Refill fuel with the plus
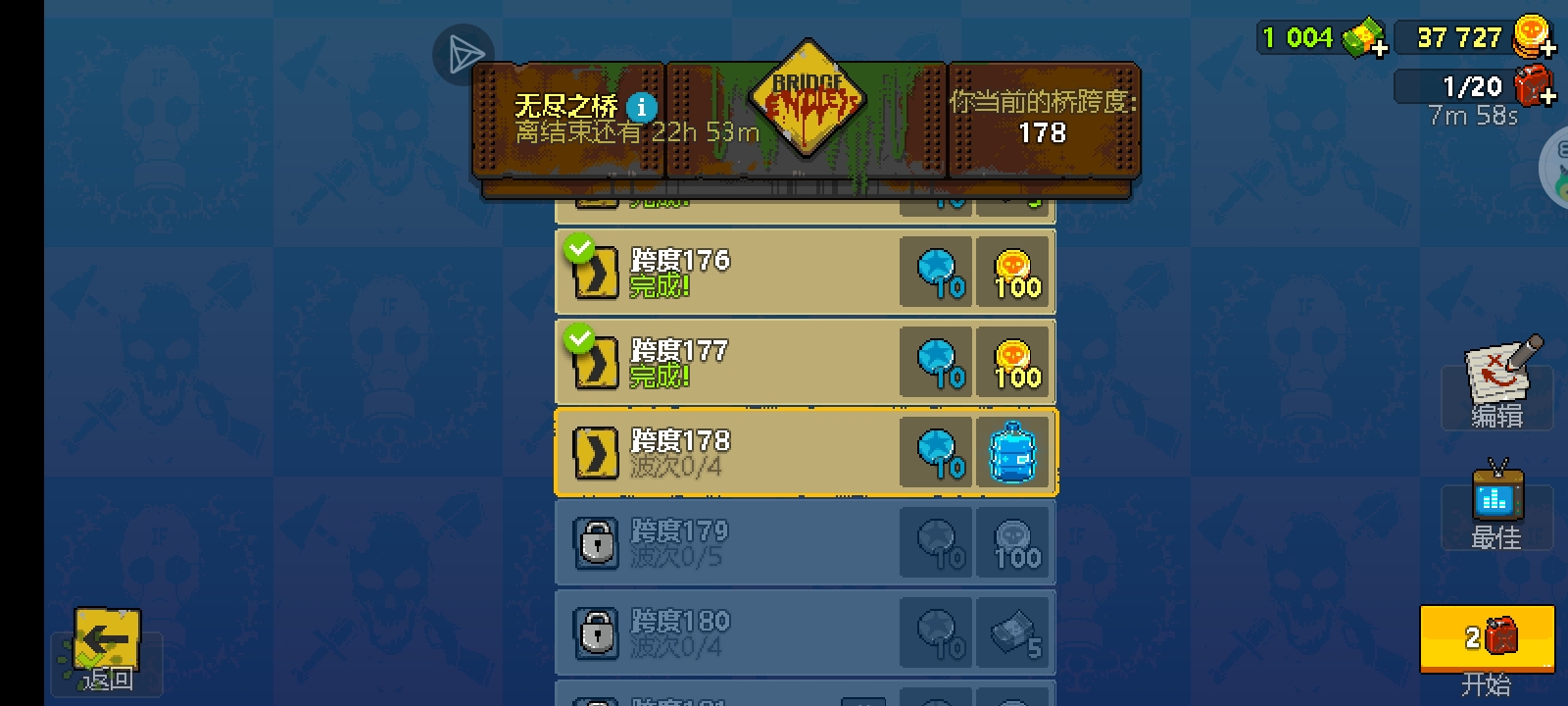The height and width of the screenshot is (706, 1568). click(x=1547, y=95)
